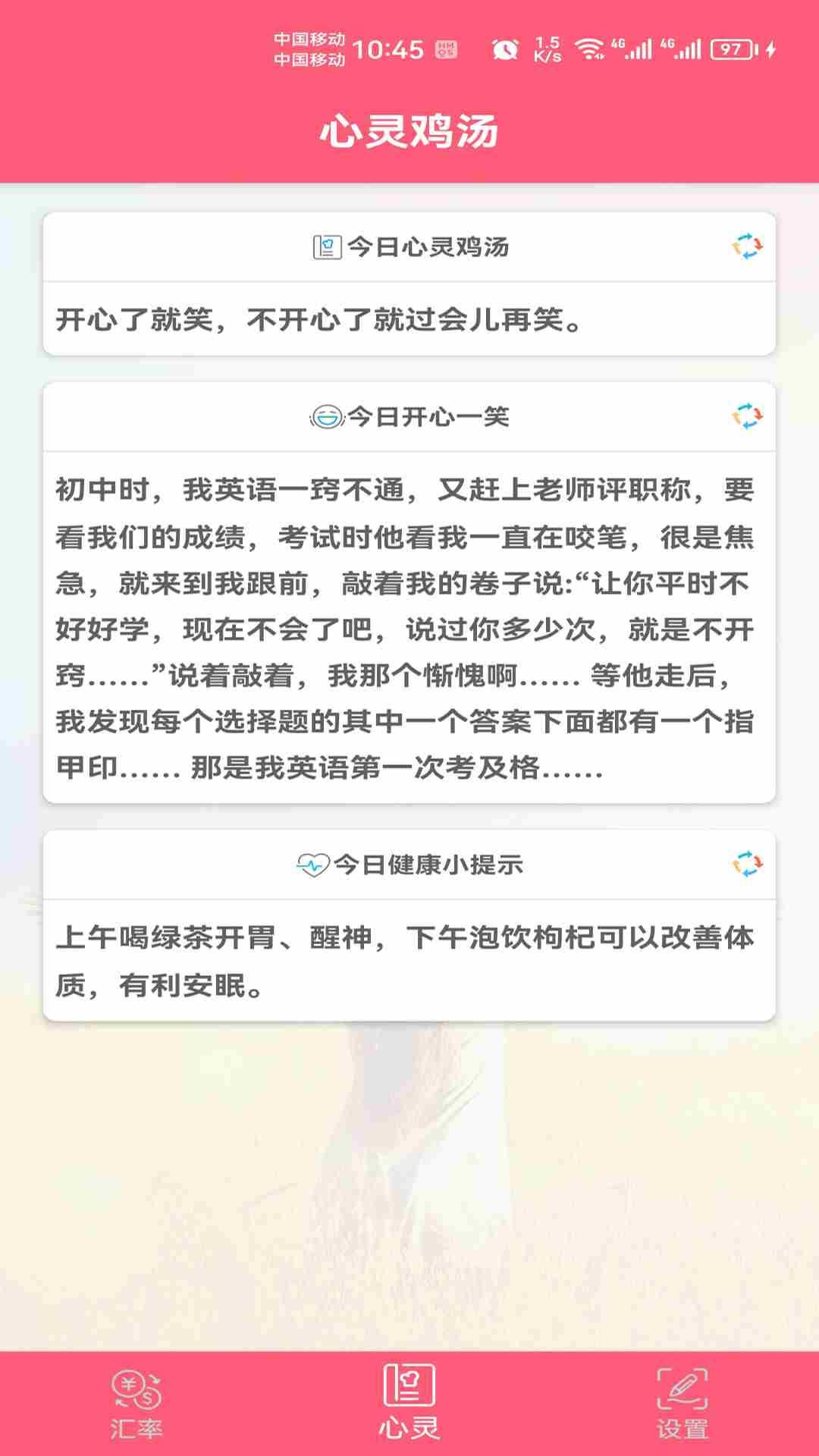819x1456 pixels.
Task: Refresh 今日健康小提示 tip
Action: pos(747,864)
